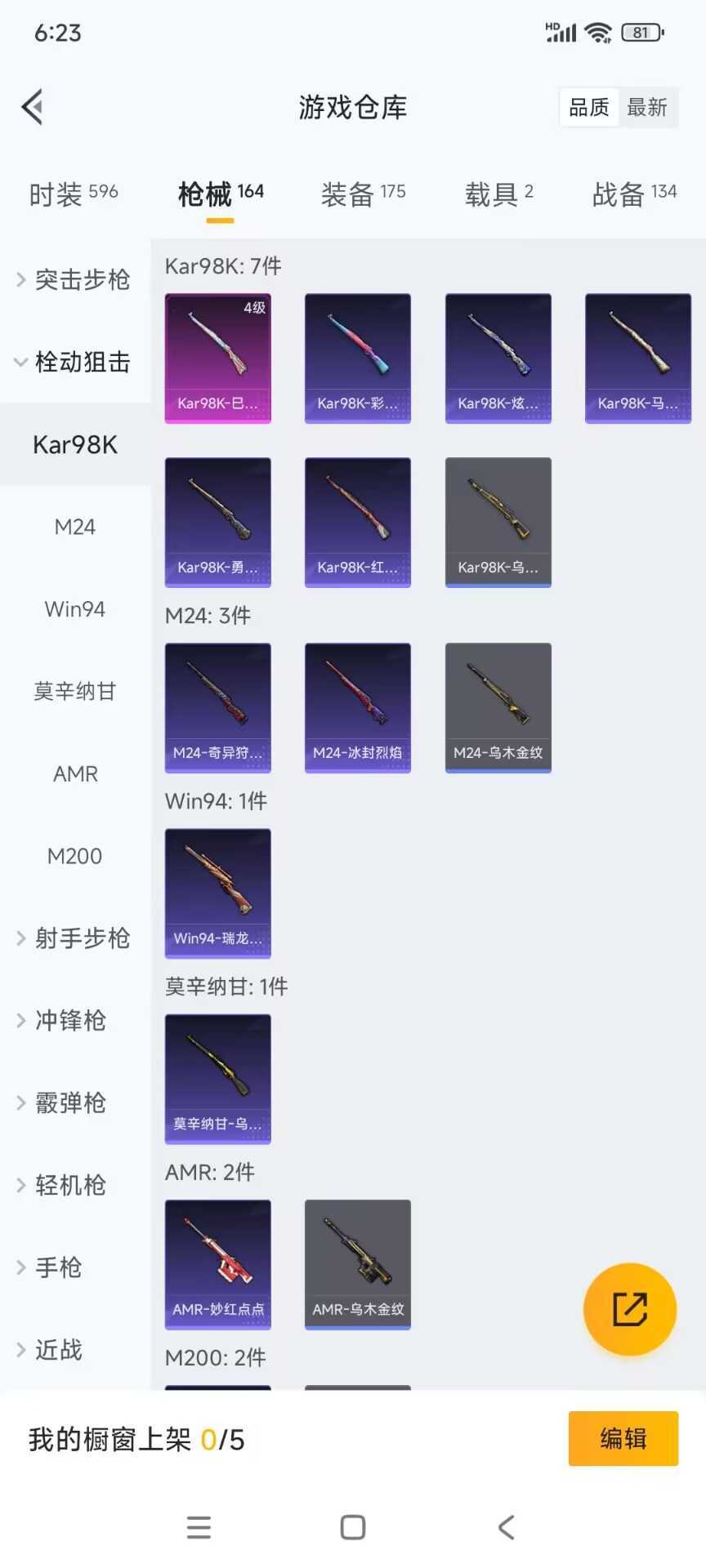Tap the system home button
Viewport: 706px width, 1568px height.
[353, 1526]
